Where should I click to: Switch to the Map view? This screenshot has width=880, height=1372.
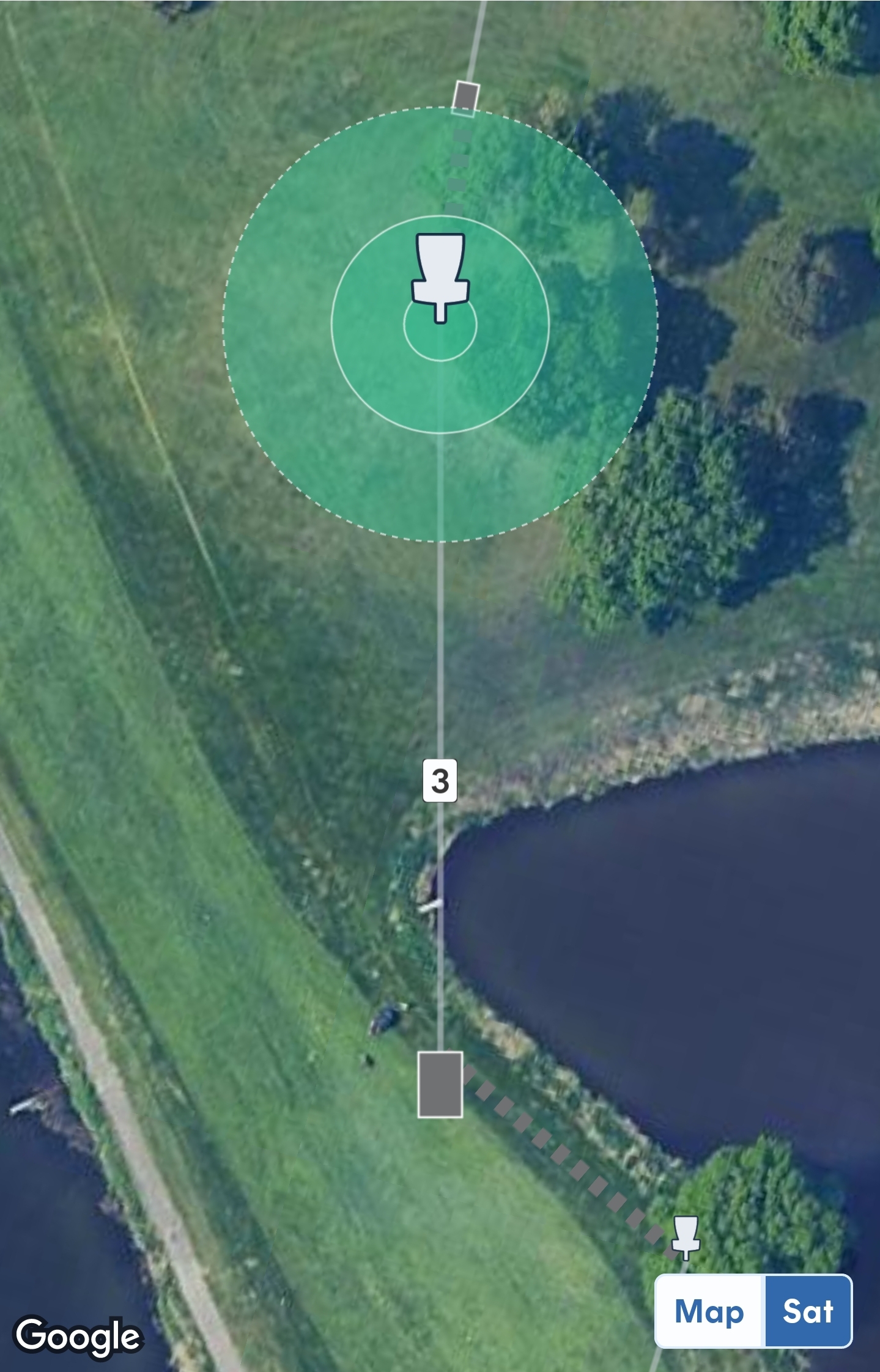pos(709,1312)
